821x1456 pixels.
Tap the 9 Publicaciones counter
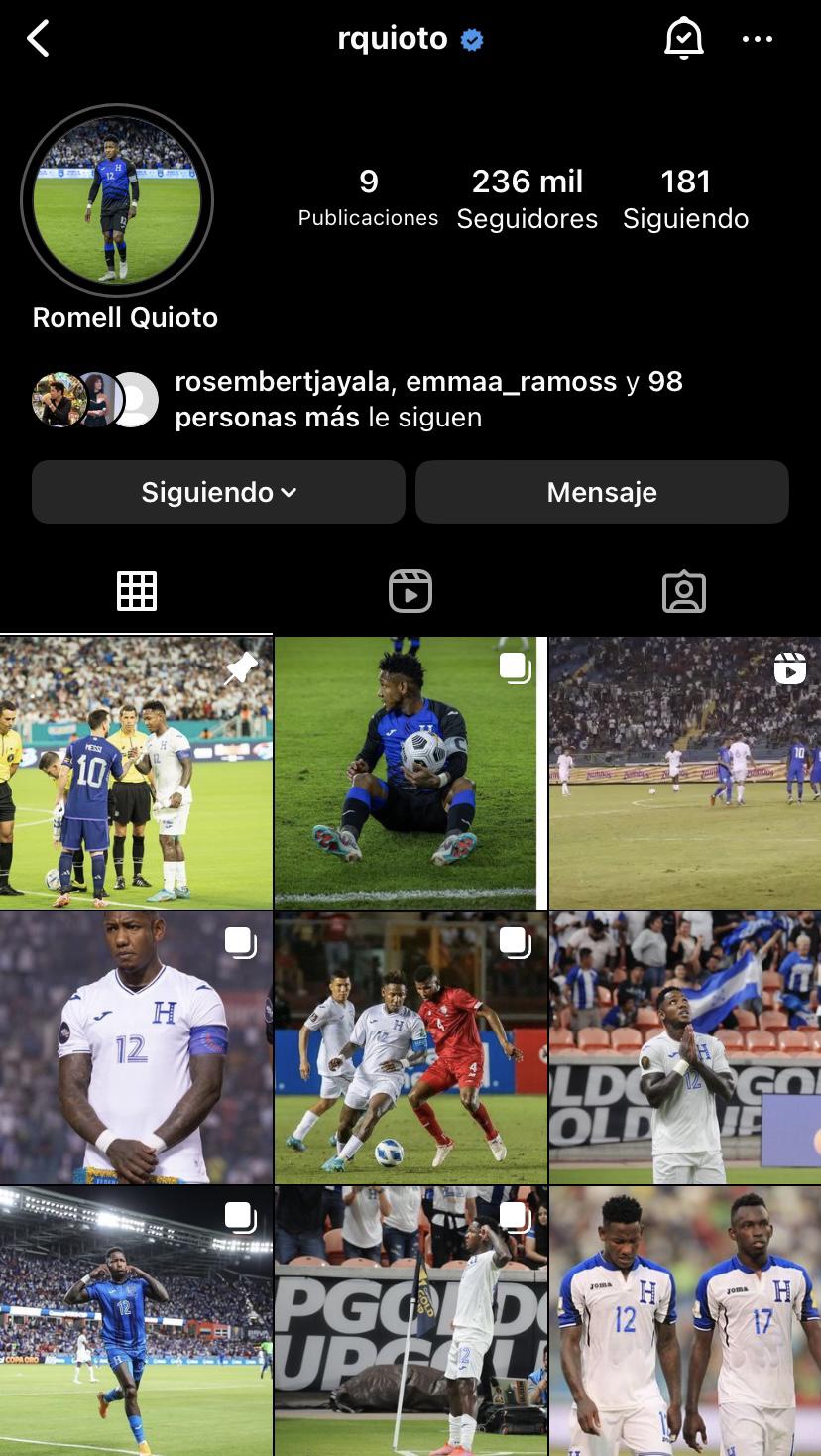(x=367, y=197)
